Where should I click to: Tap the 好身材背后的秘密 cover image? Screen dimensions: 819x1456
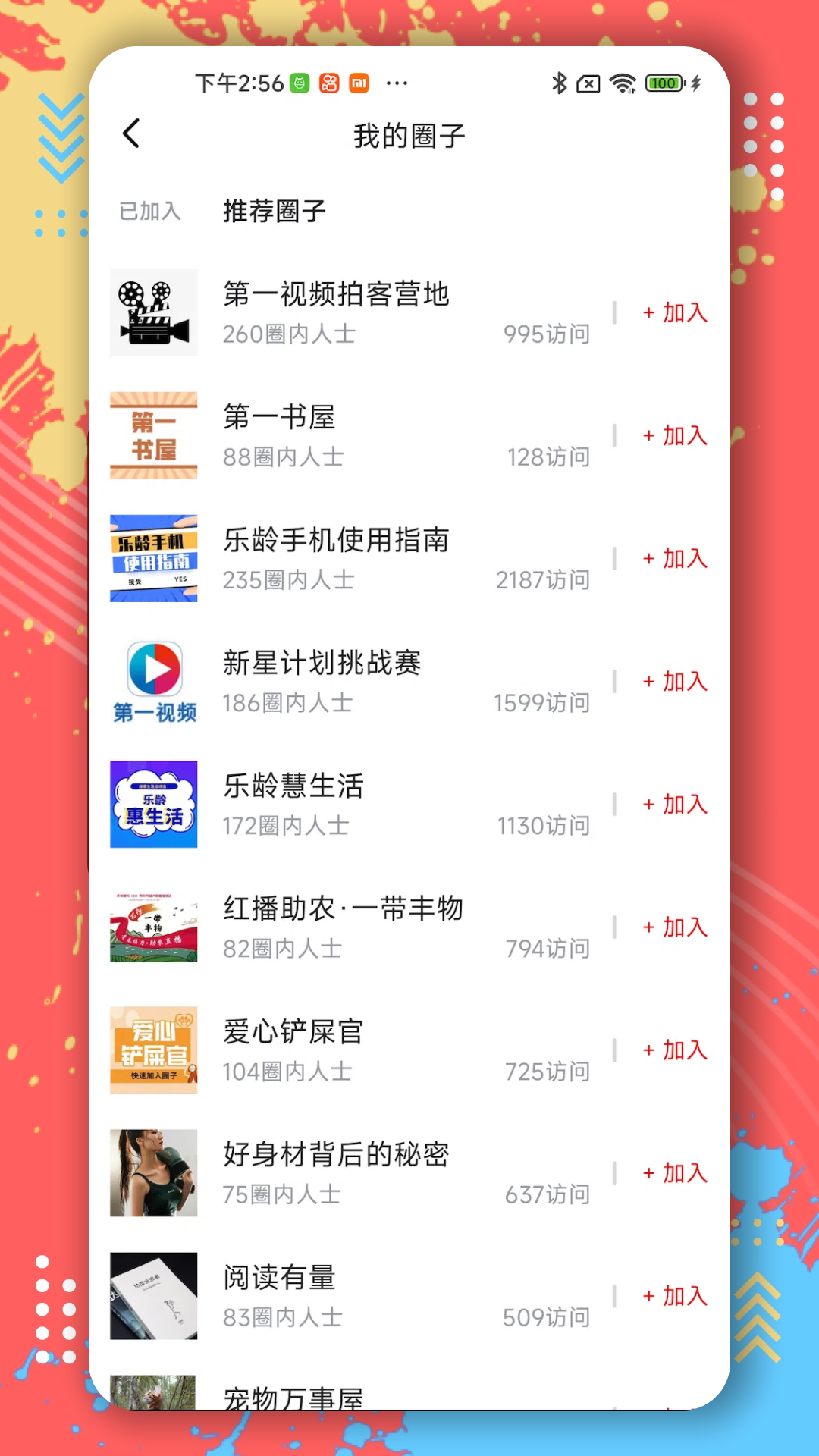[x=154, y=1172]
